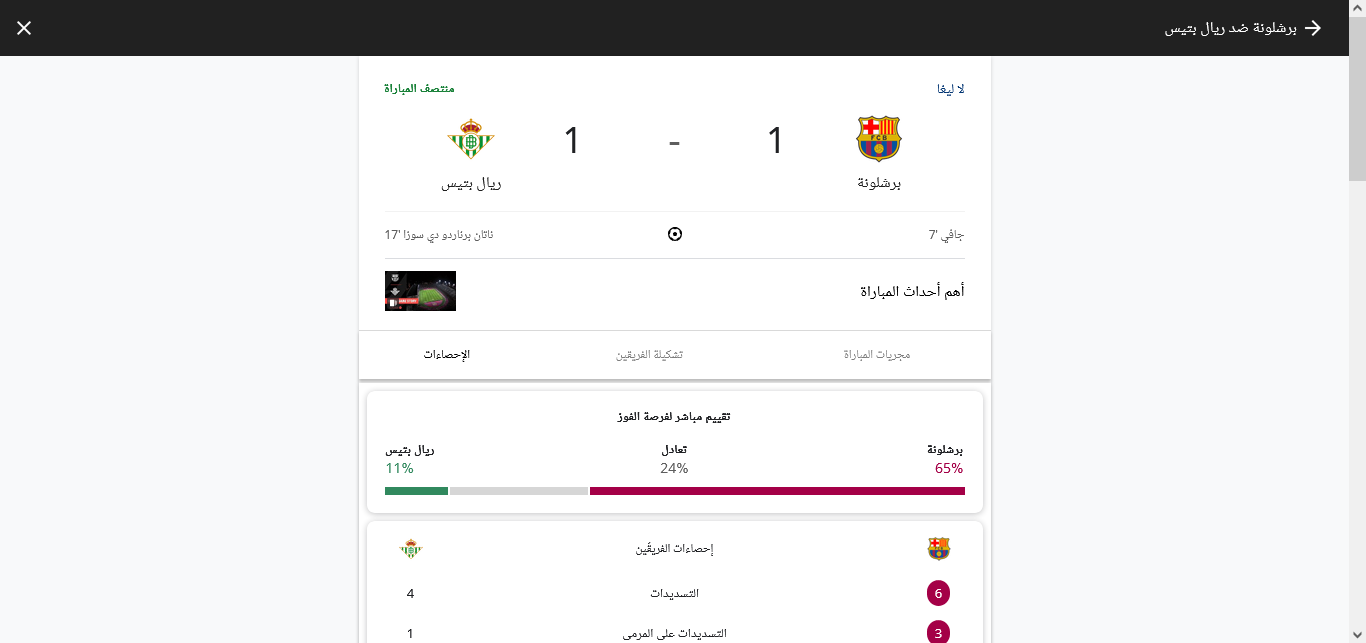Select the الإحصاءات tab
Screen dimensions: 1366x643
pos(446,355)
